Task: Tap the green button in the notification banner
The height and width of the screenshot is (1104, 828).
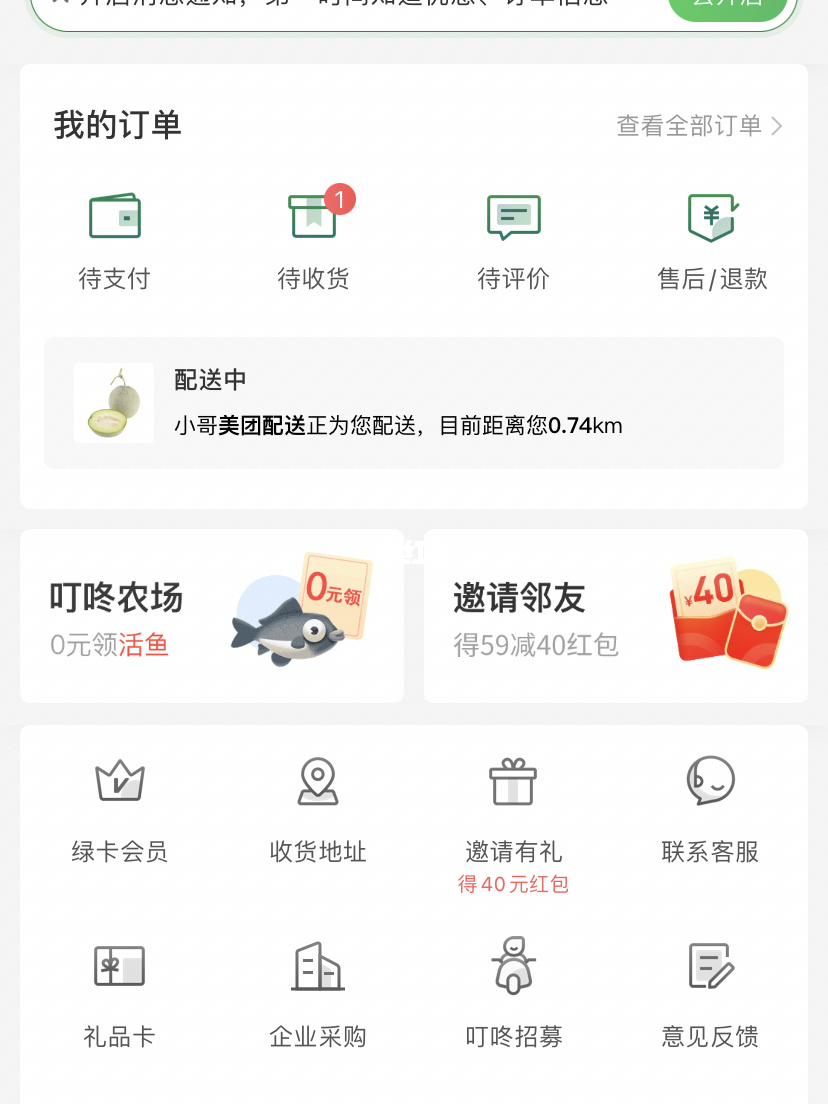Action: click(727, 6)
